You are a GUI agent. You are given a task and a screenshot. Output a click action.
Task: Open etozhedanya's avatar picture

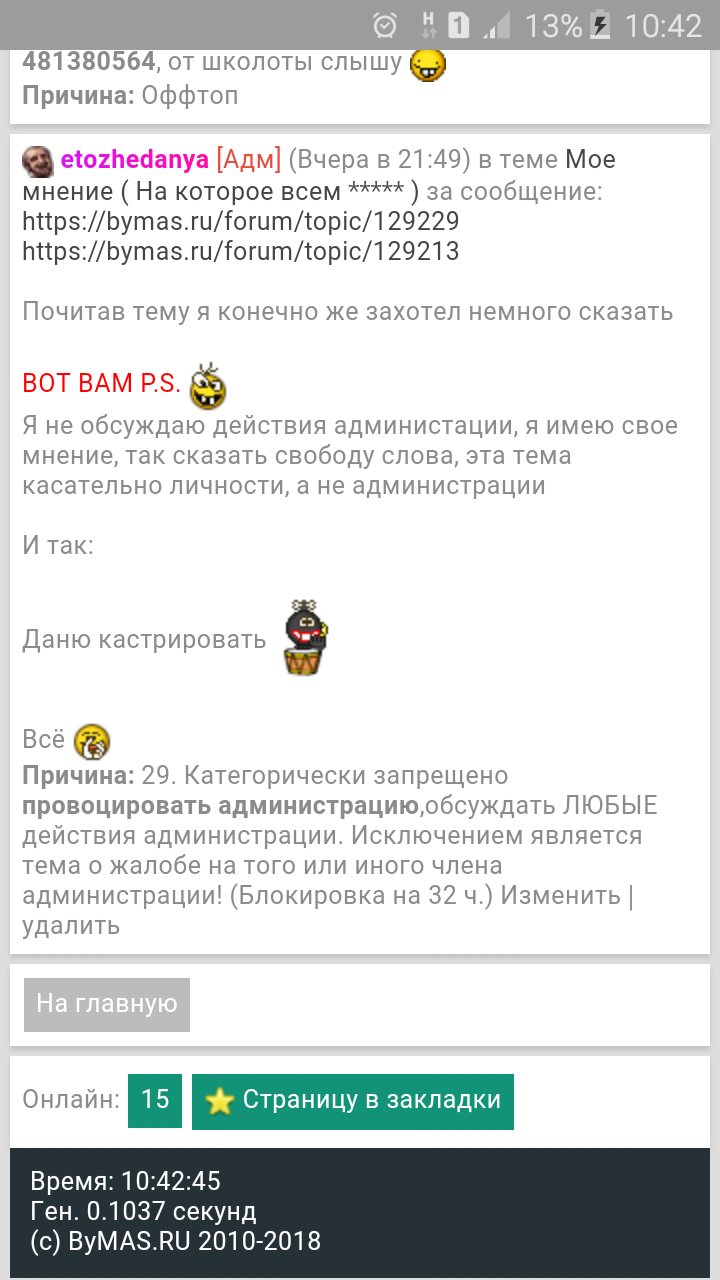tap(38, 161)
